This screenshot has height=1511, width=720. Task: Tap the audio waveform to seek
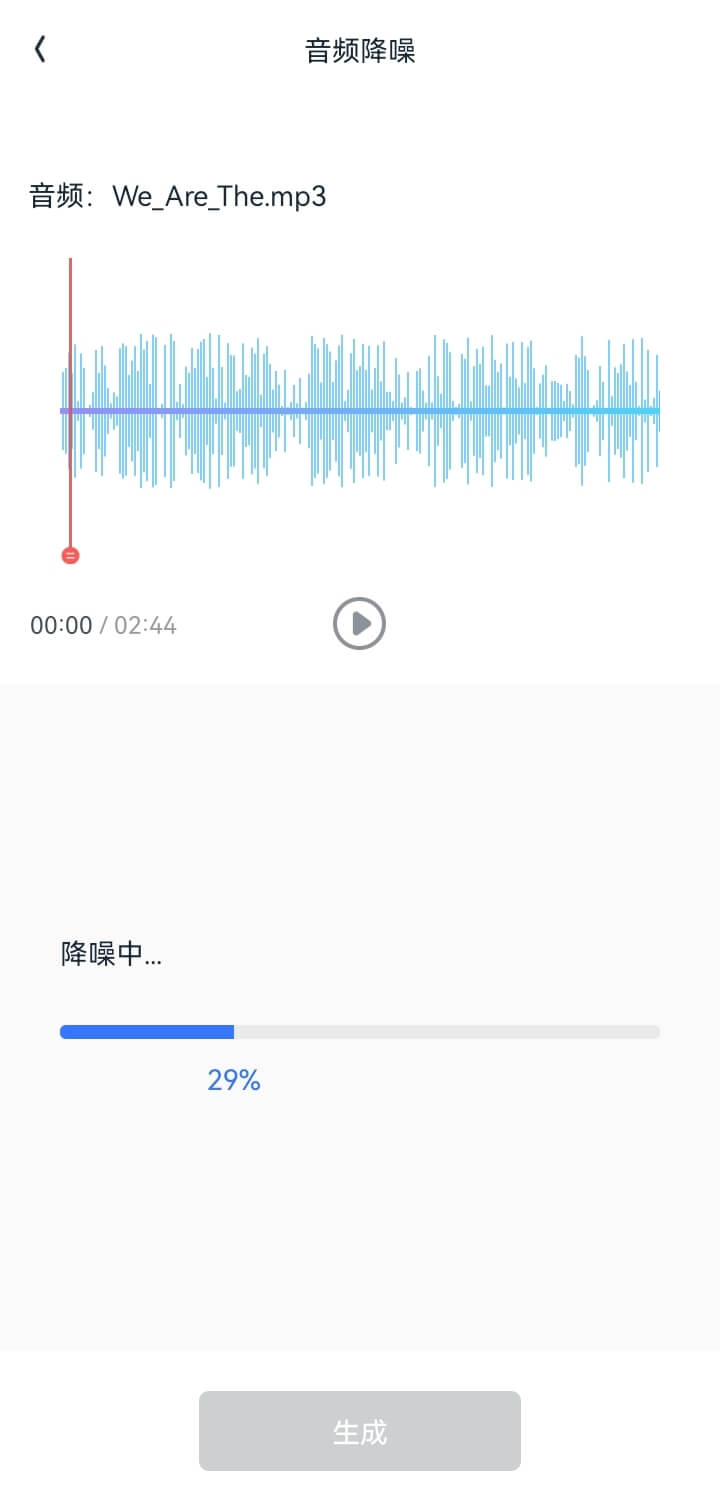(360, 410)
